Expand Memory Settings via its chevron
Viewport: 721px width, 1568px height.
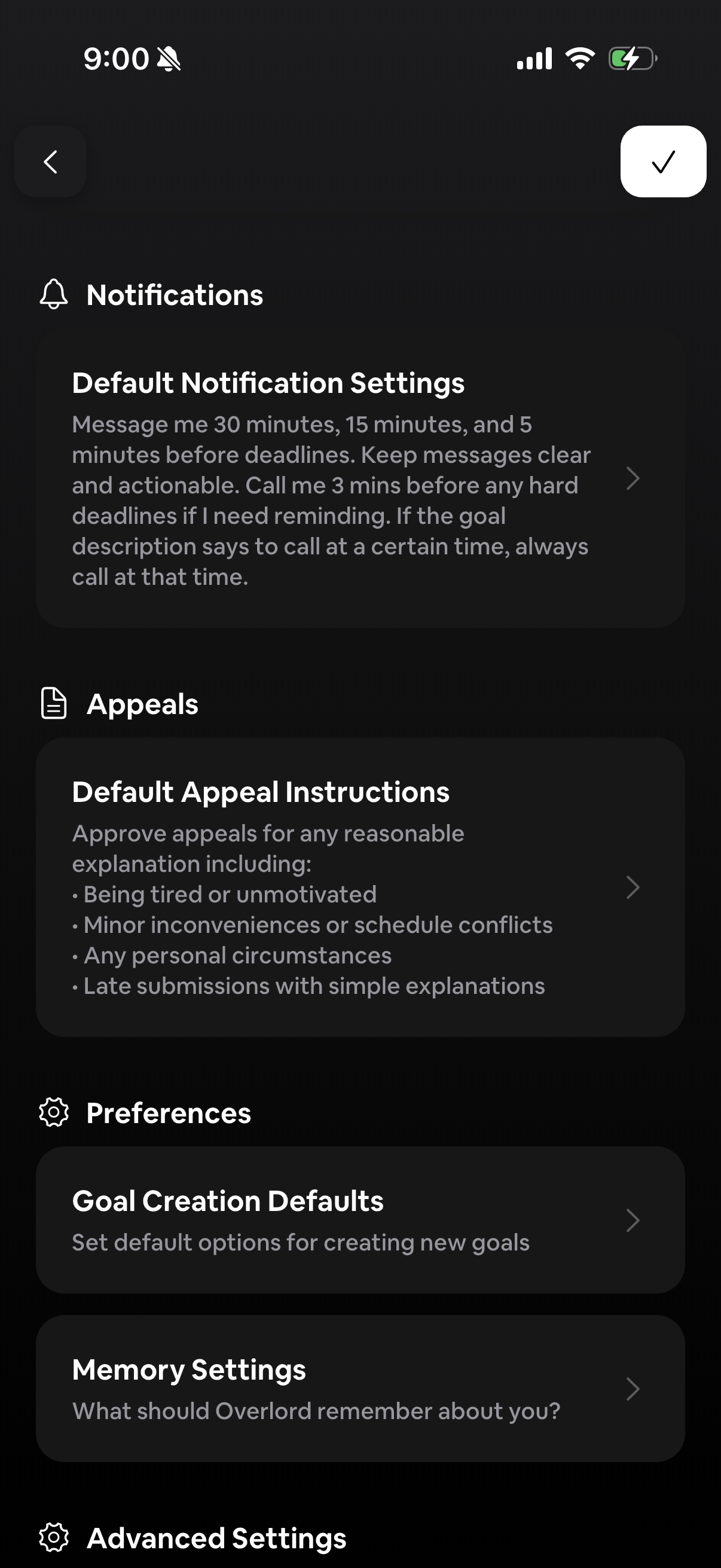(634, 1390)
